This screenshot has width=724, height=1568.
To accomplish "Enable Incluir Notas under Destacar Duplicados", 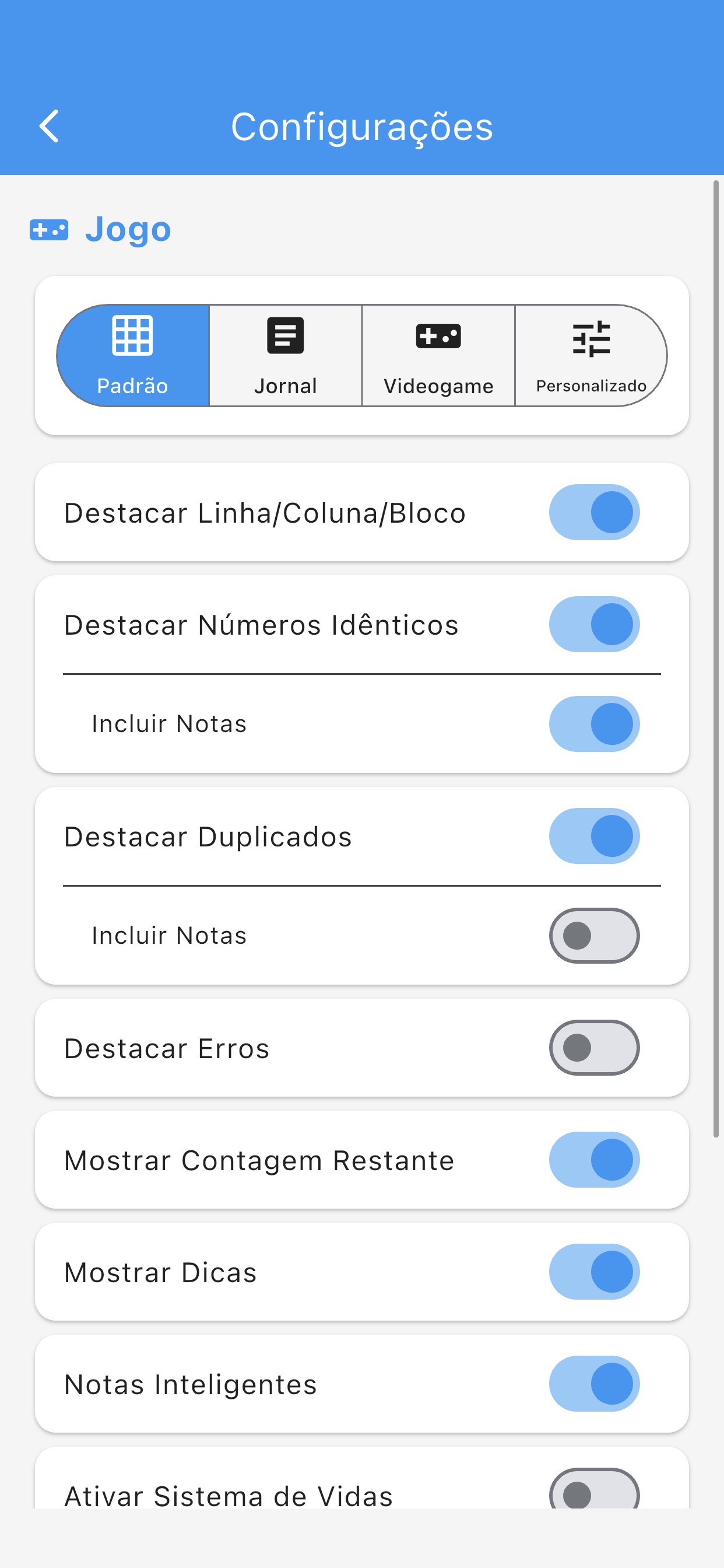I will [x=595, y=936].
